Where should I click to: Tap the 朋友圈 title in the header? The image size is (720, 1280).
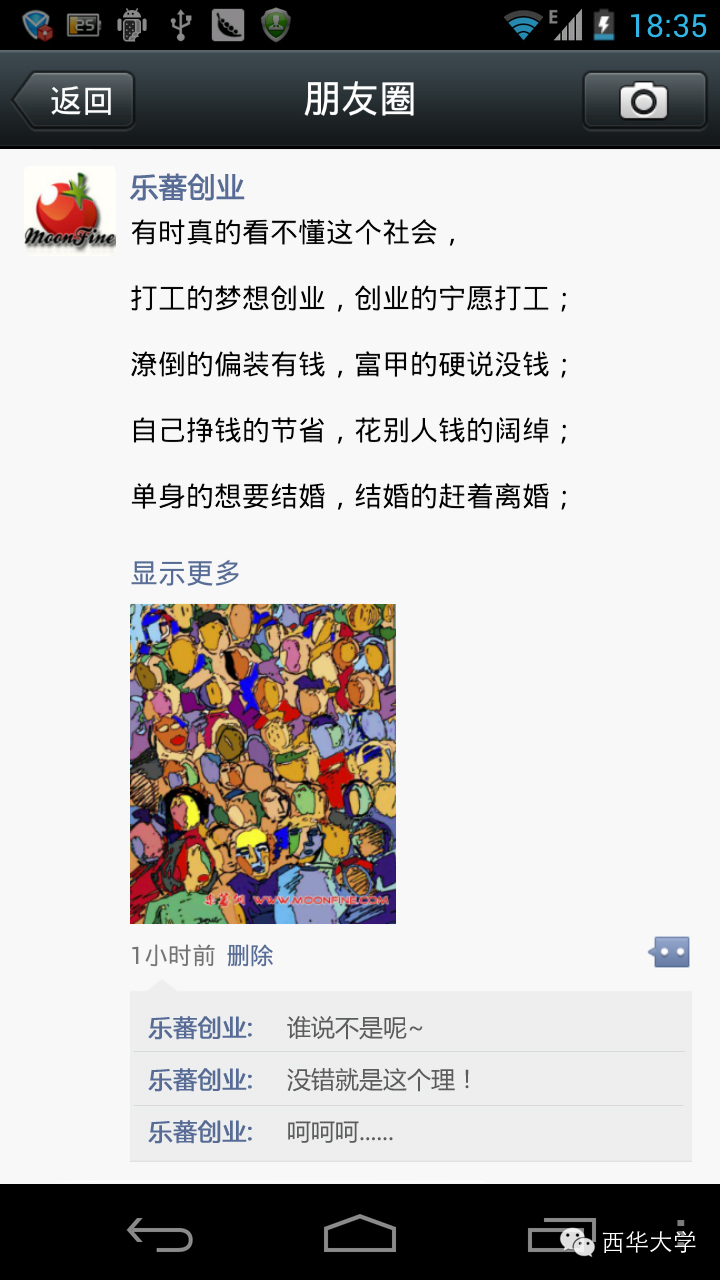(x=360, y=100)
